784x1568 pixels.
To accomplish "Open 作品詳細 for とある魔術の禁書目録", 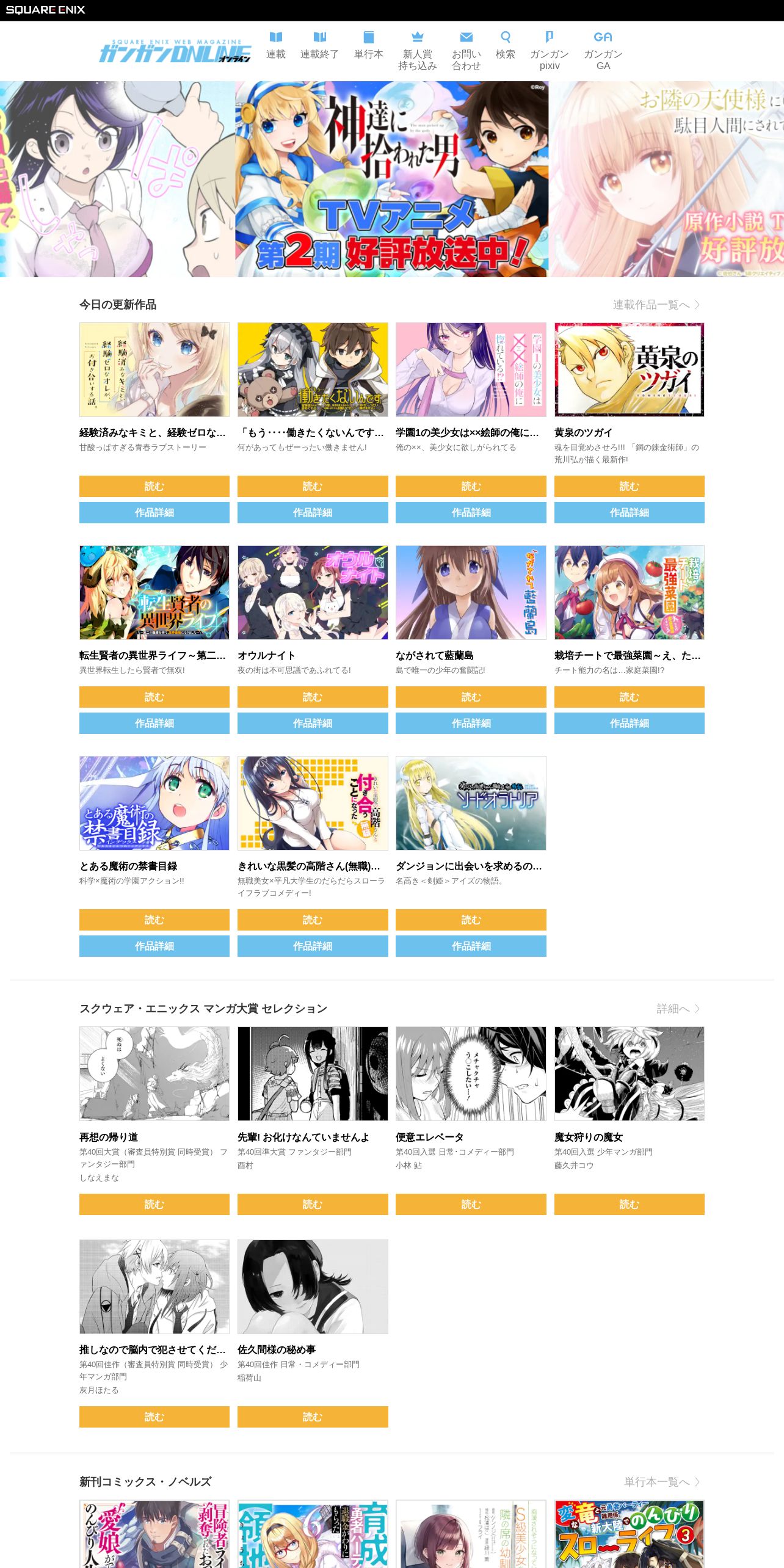I will [154, 946].
